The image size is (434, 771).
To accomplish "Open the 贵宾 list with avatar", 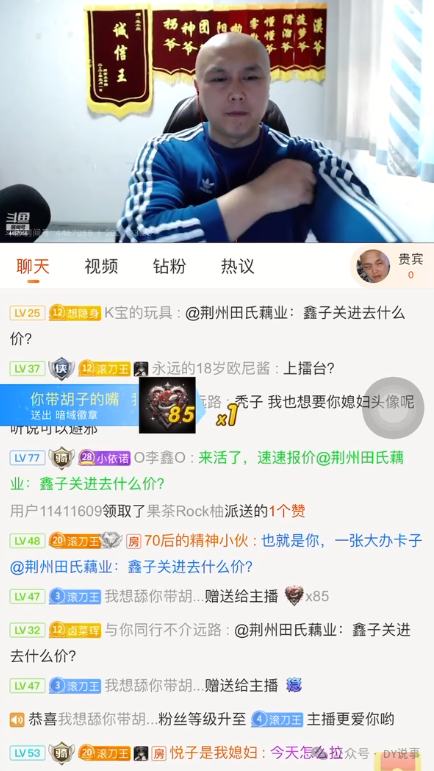I will (x=391, y=266).
